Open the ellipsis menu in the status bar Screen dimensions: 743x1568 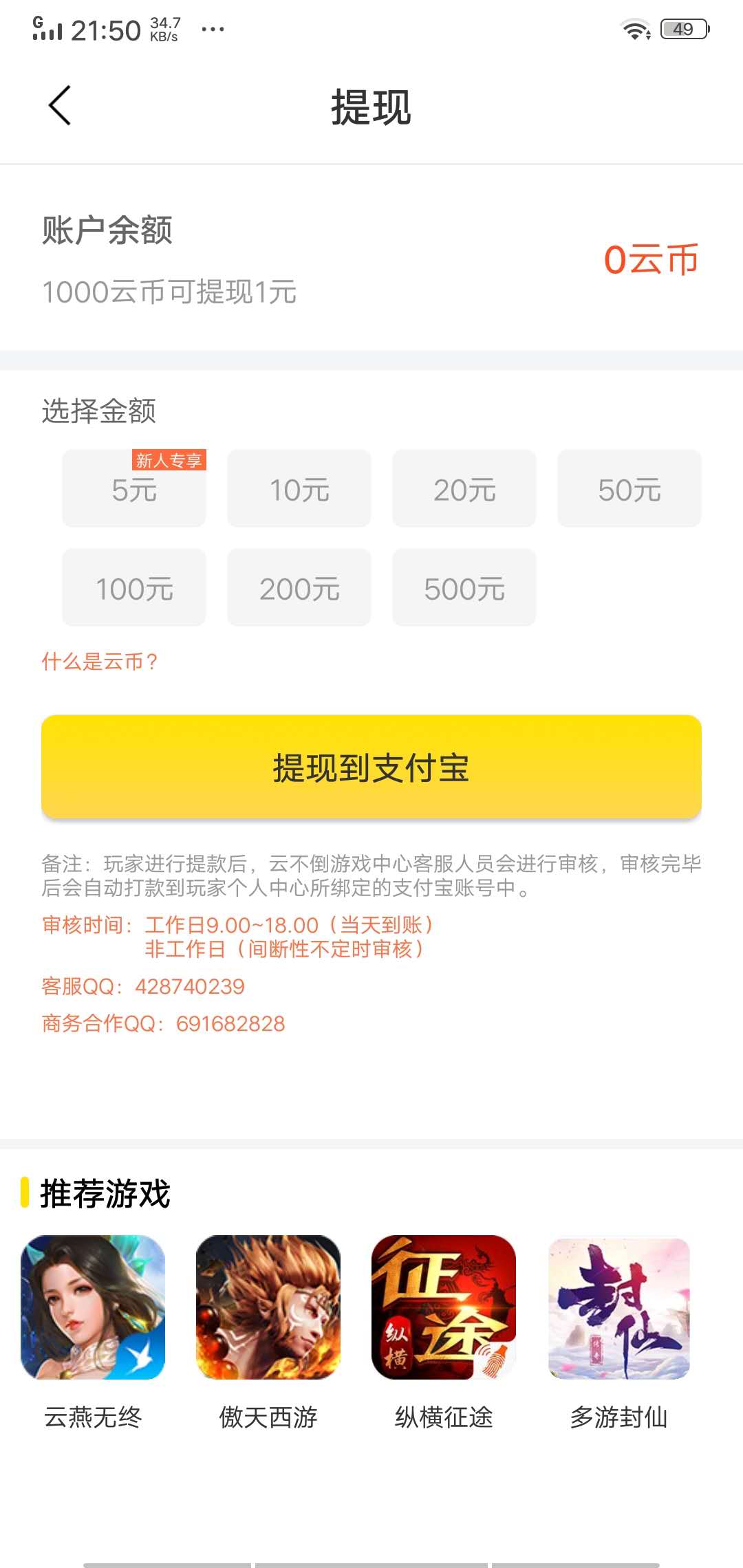(213, 29)
